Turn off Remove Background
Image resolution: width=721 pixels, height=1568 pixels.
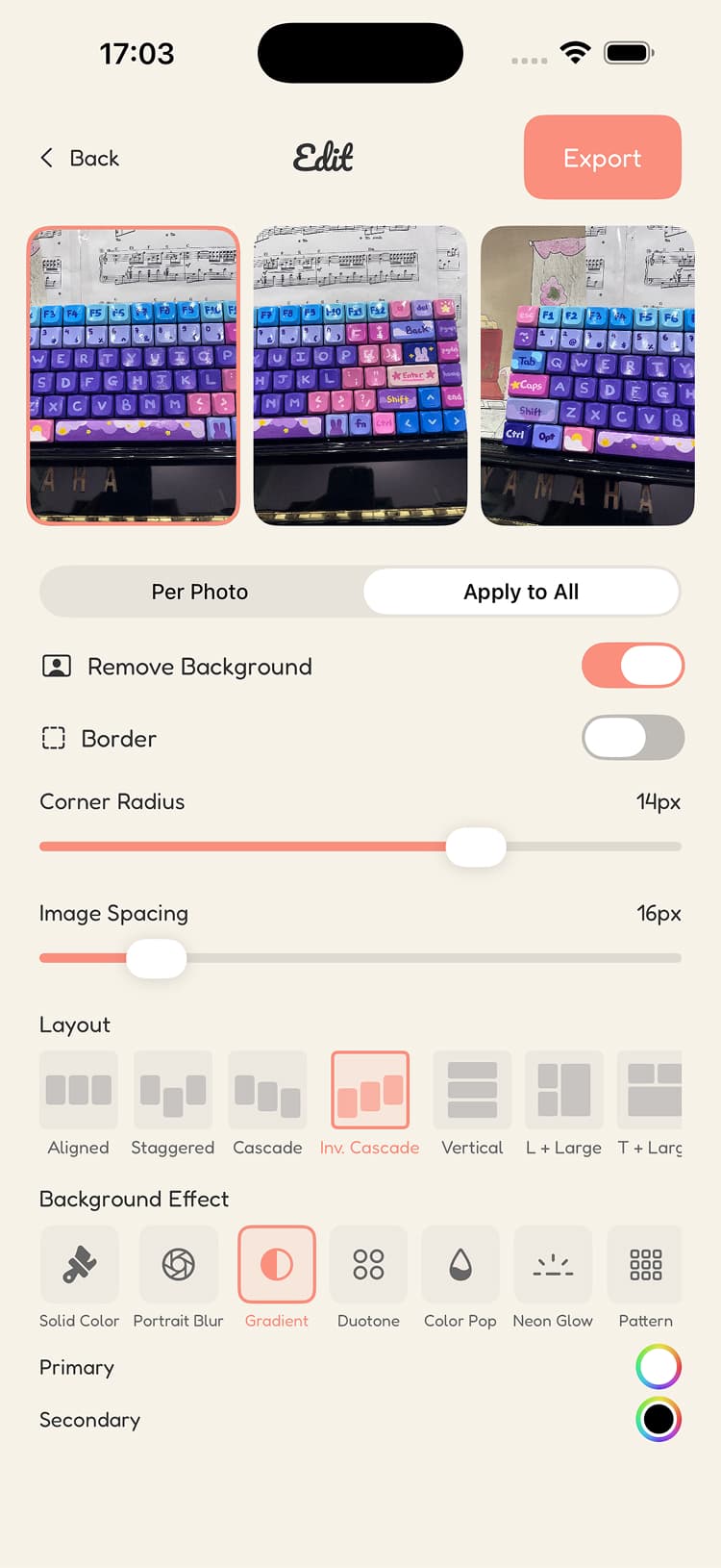633,665
